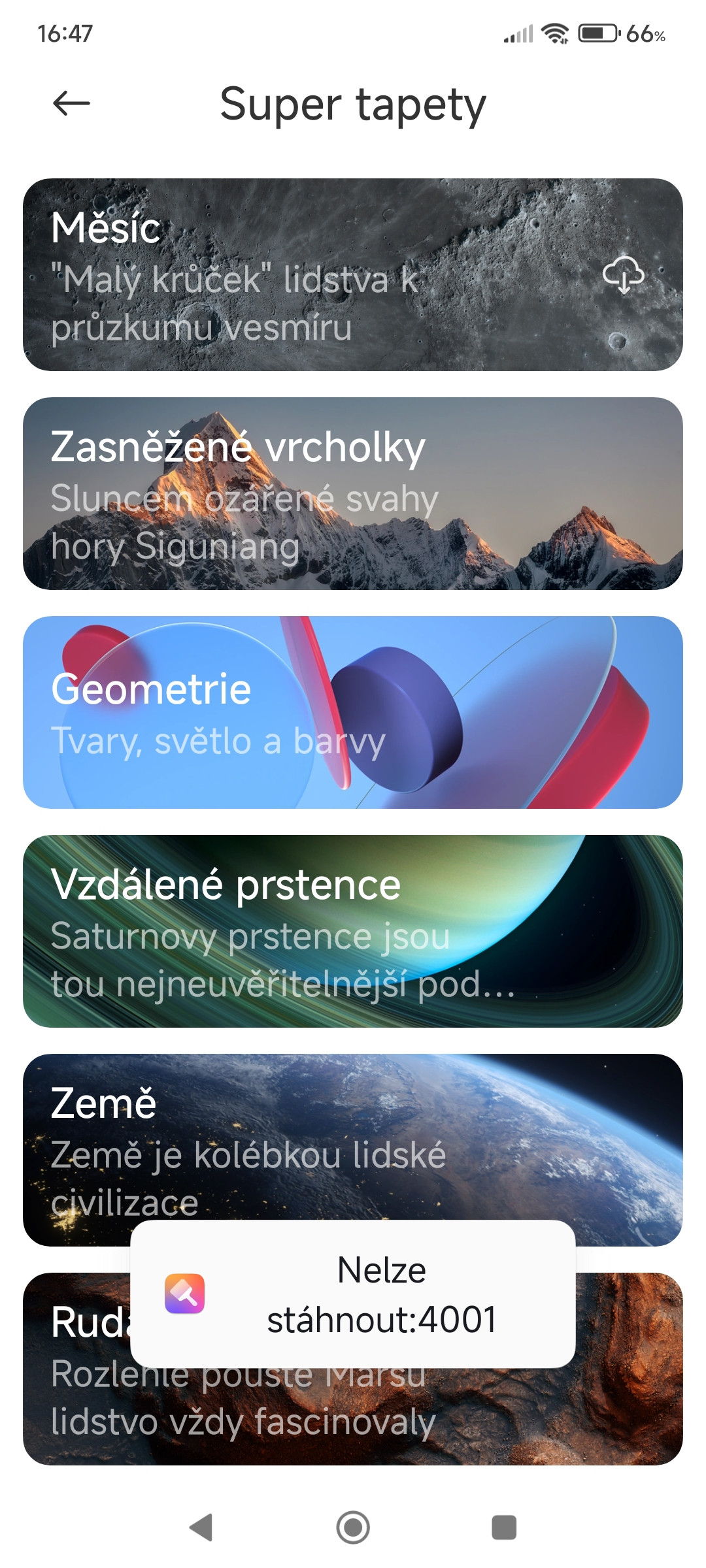Choose the Vzdálené prstence wallpaper
Image resolution: width=706 pixels, height=1568 pixels.
point(353,931)
